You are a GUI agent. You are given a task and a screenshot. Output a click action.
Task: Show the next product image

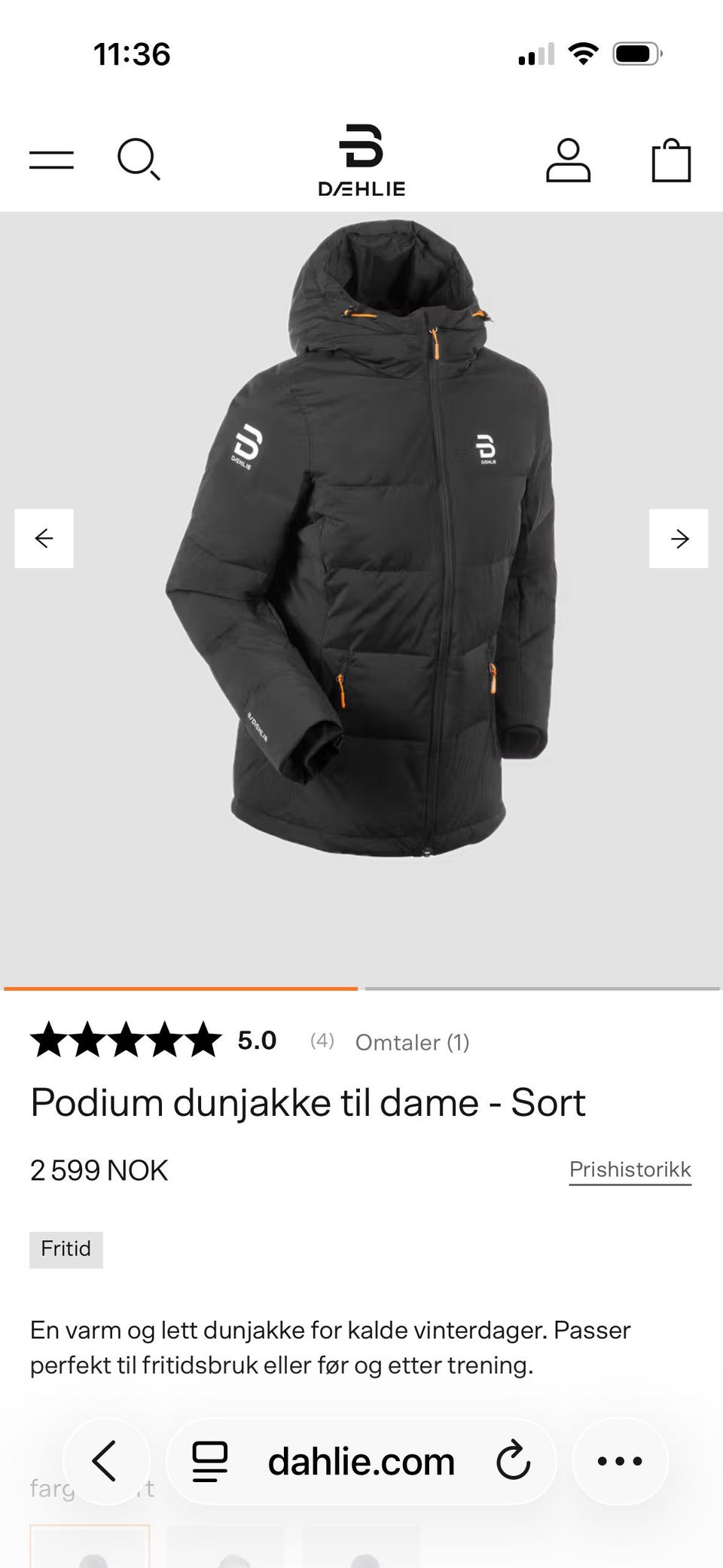(679, 538)
